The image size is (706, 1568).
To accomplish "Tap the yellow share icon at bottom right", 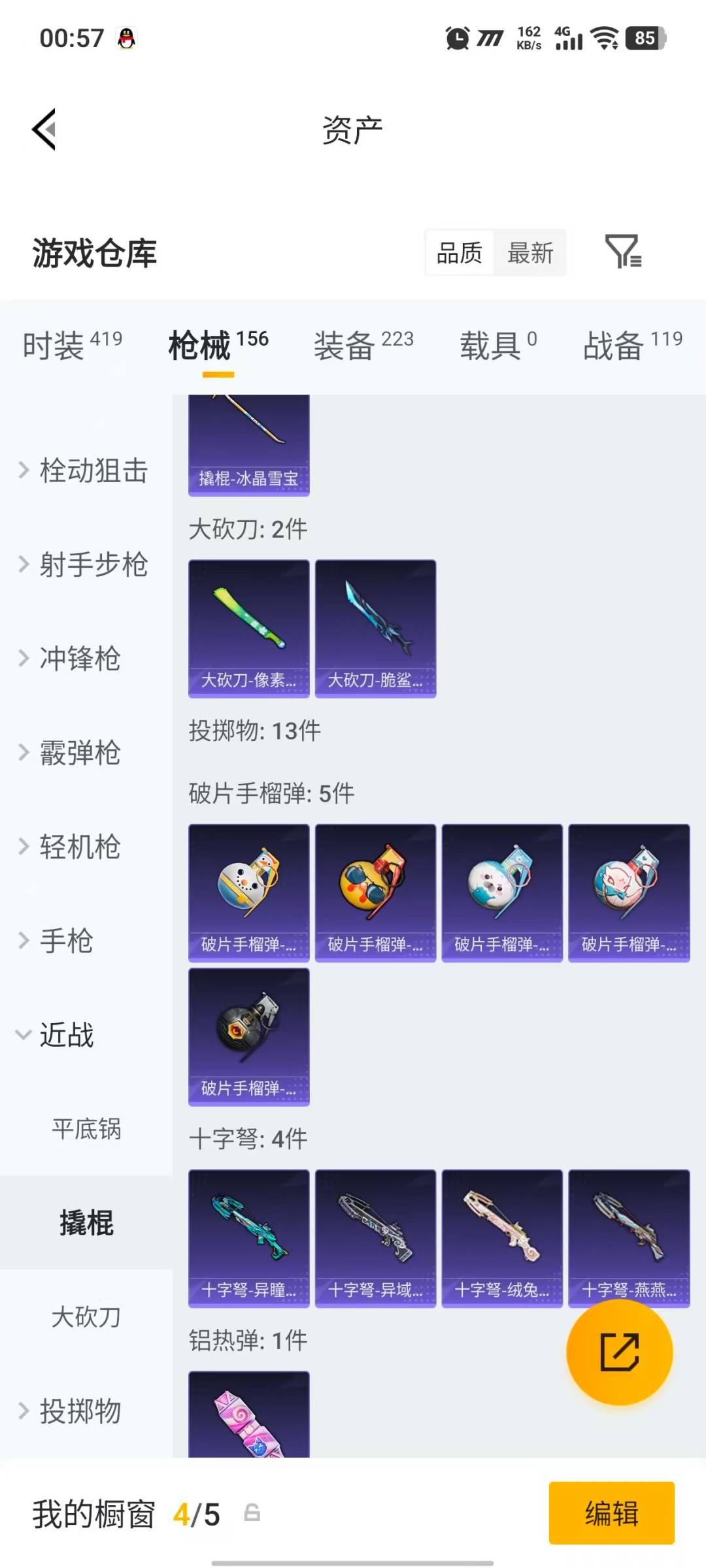I will tap(620, 1352).
